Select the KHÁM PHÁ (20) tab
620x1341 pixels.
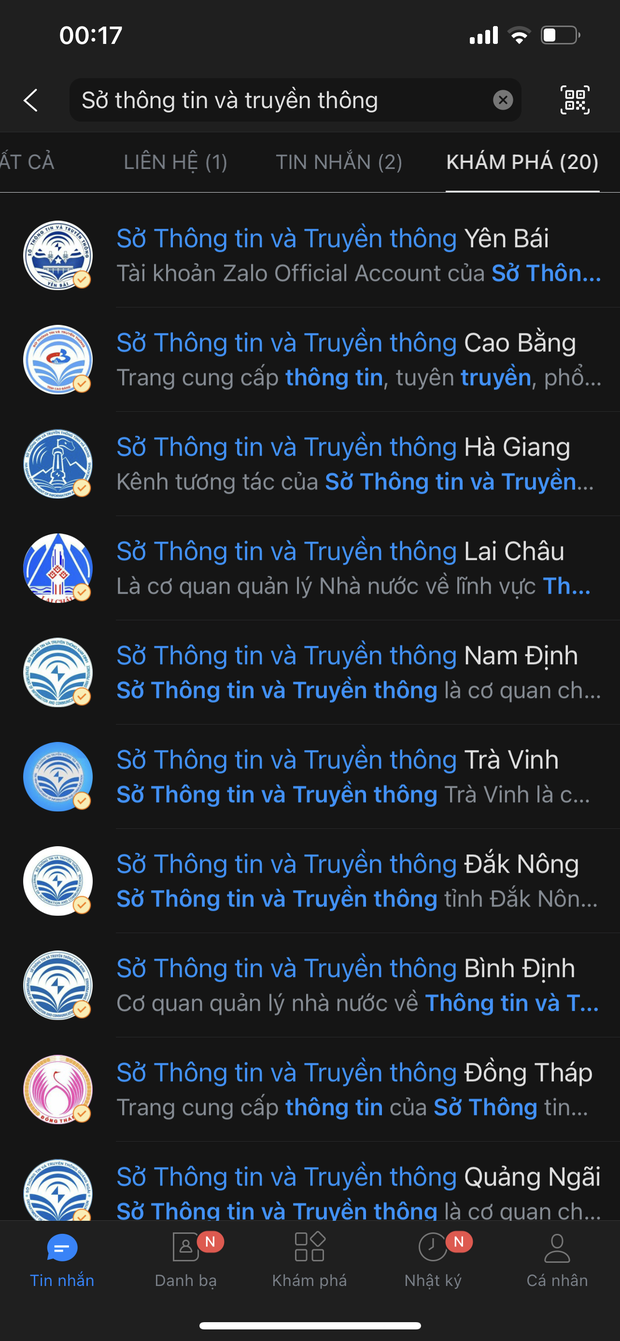522,162
